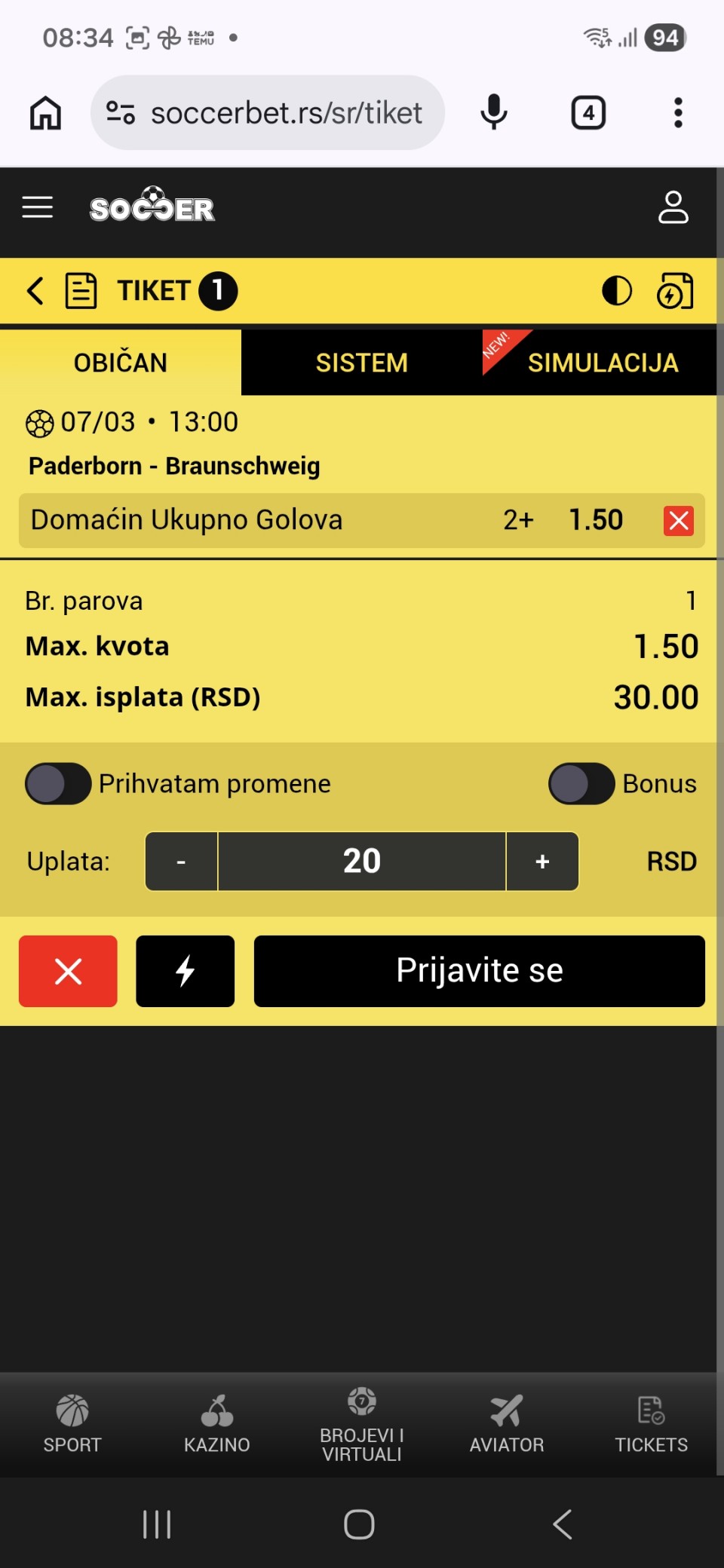This screenshot has height=1568, width=724.
Task: Open the hamburger menu
Action: pyautogui.click(x=38, y=207)
